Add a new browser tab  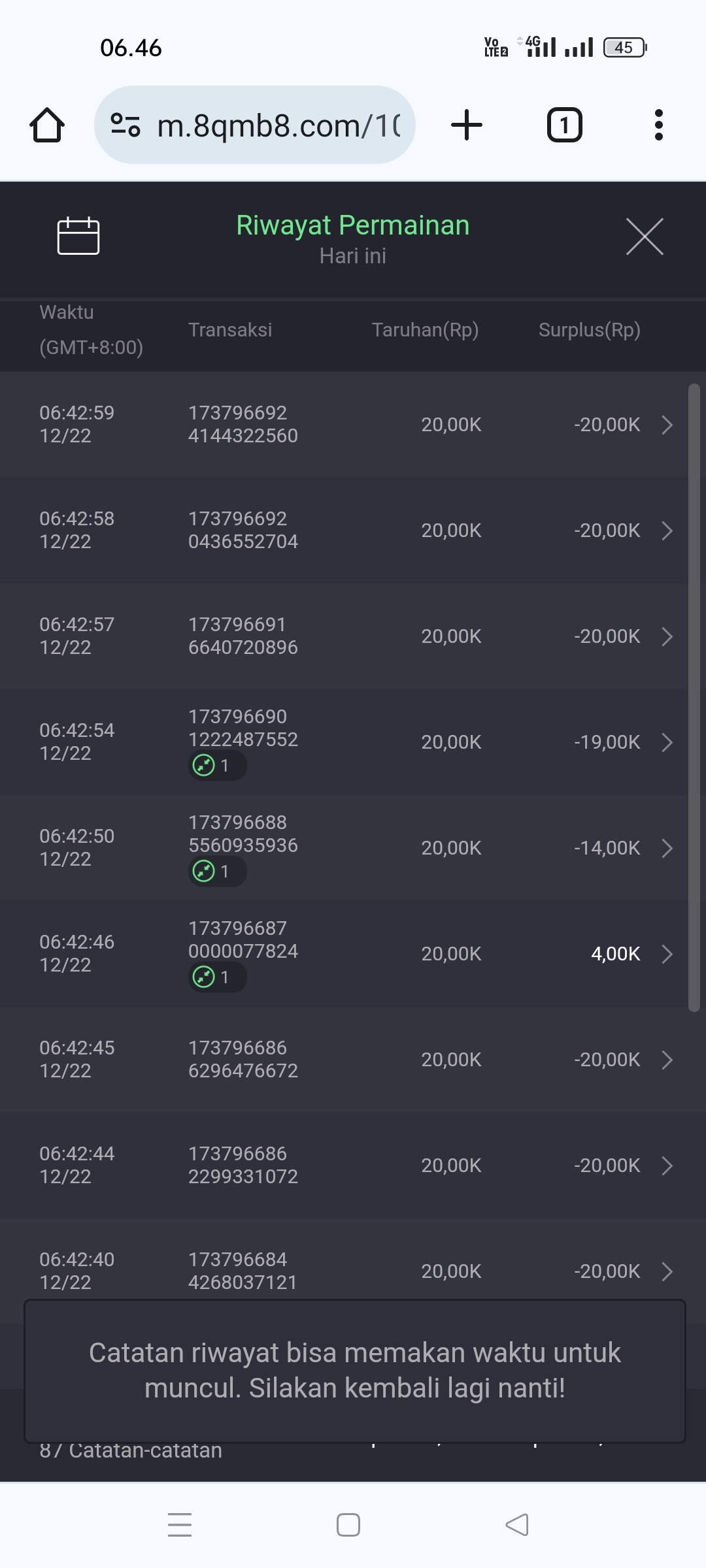[x=467, y=125]
